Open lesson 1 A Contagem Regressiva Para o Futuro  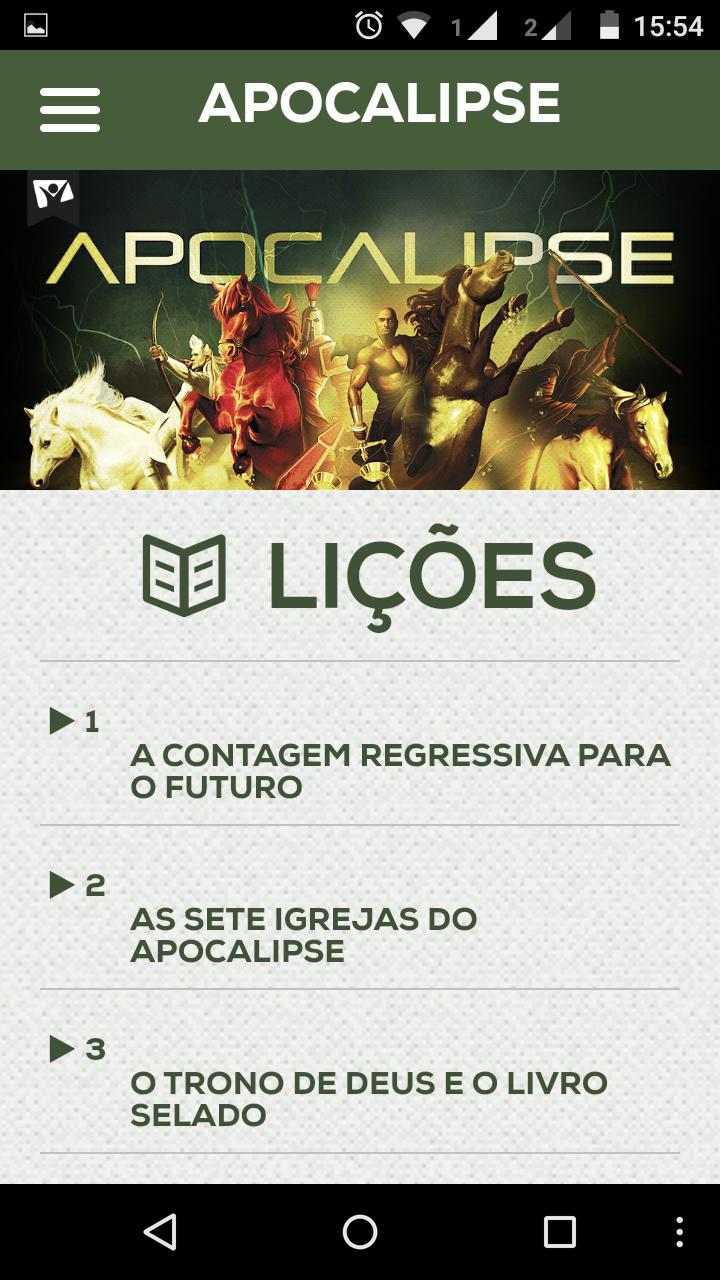coord(400,770)
